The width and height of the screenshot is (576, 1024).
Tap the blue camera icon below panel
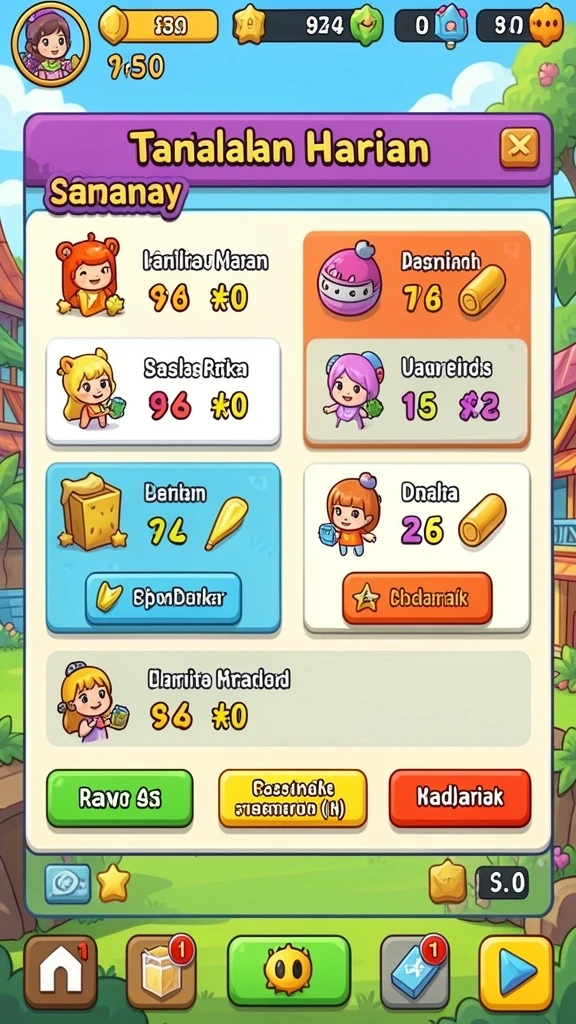pos(68,884)
